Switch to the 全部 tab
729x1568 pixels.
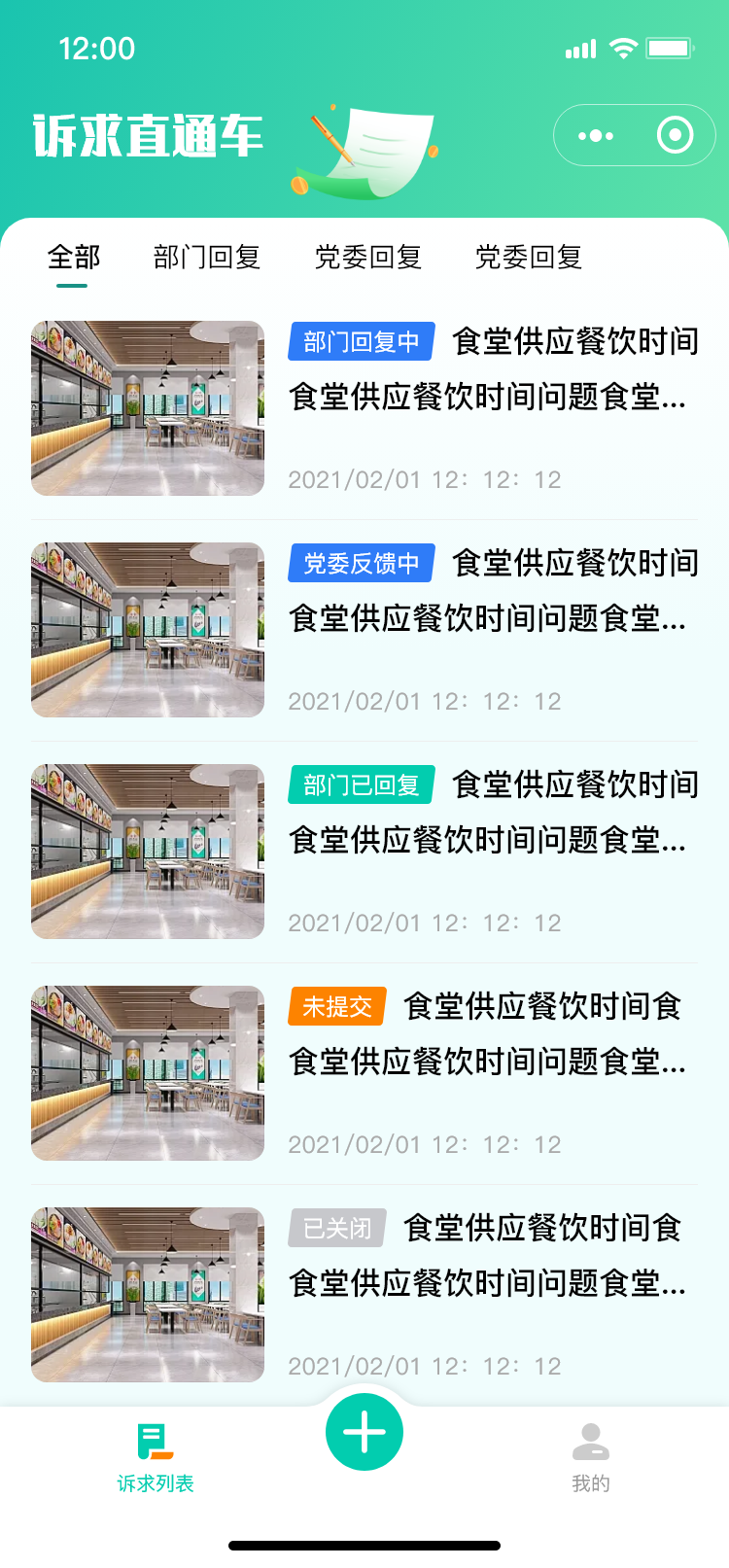point(74,258)
